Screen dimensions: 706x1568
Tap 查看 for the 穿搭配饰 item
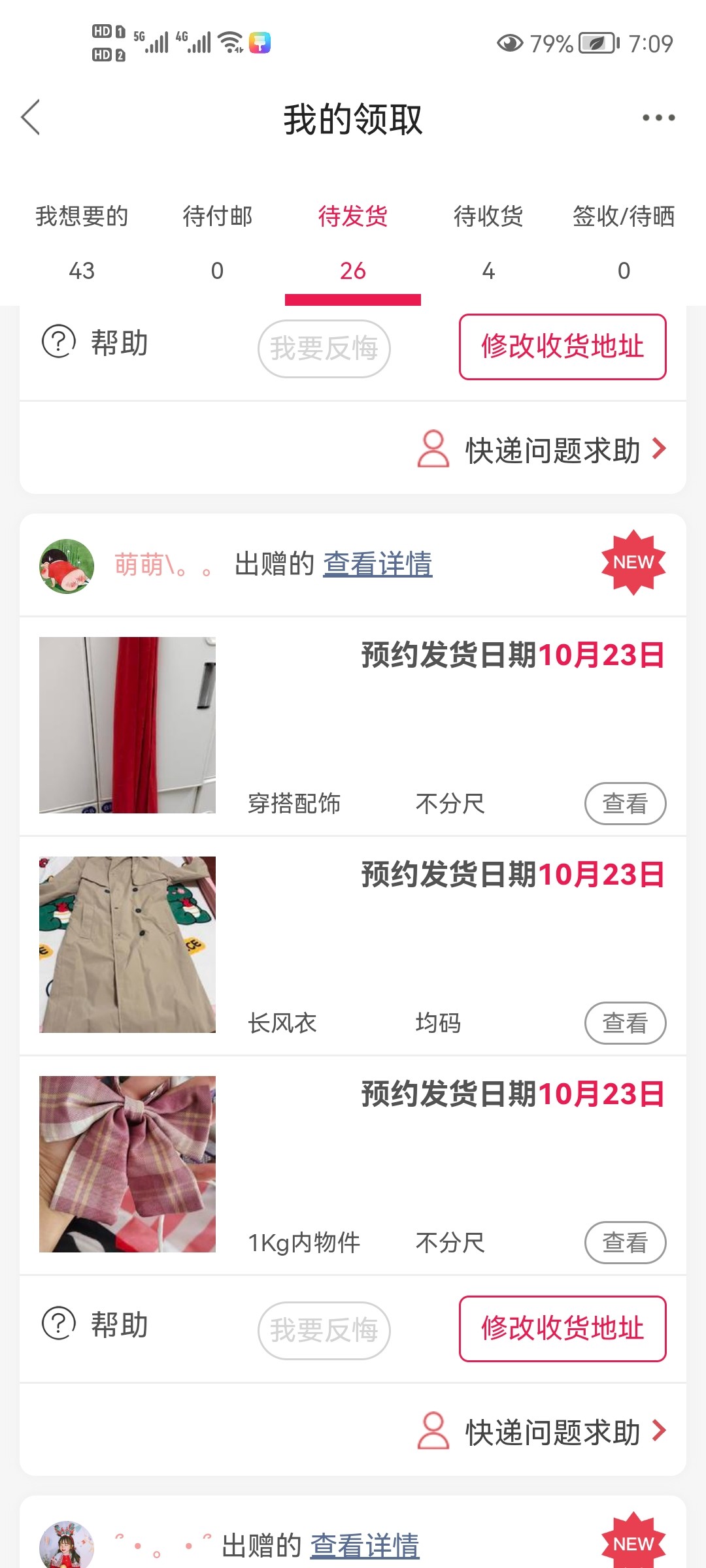point(625,804)
